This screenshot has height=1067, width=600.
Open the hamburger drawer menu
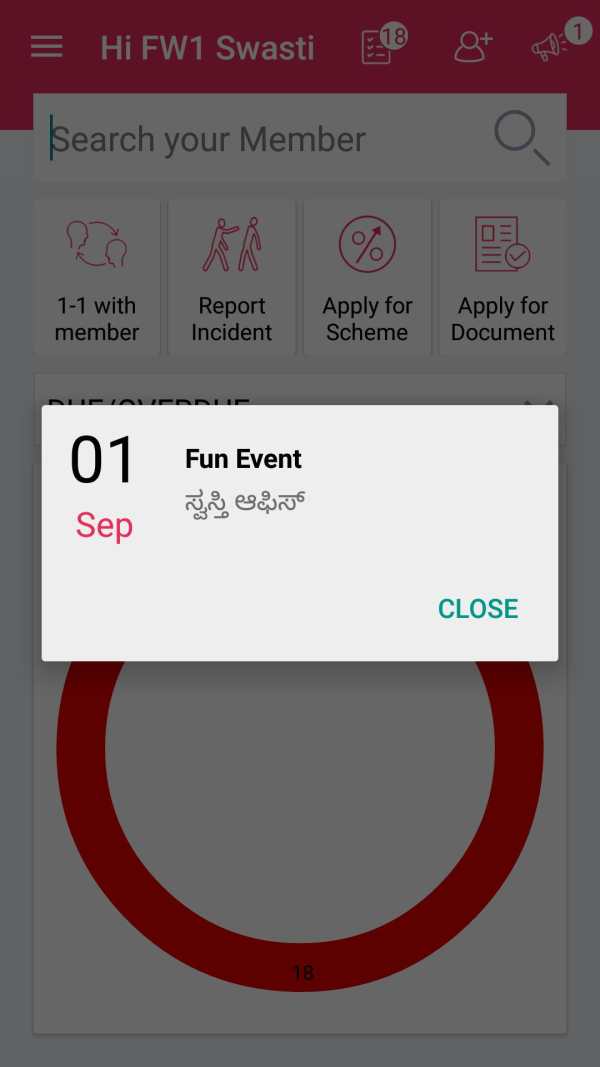(x=46, y=48)
